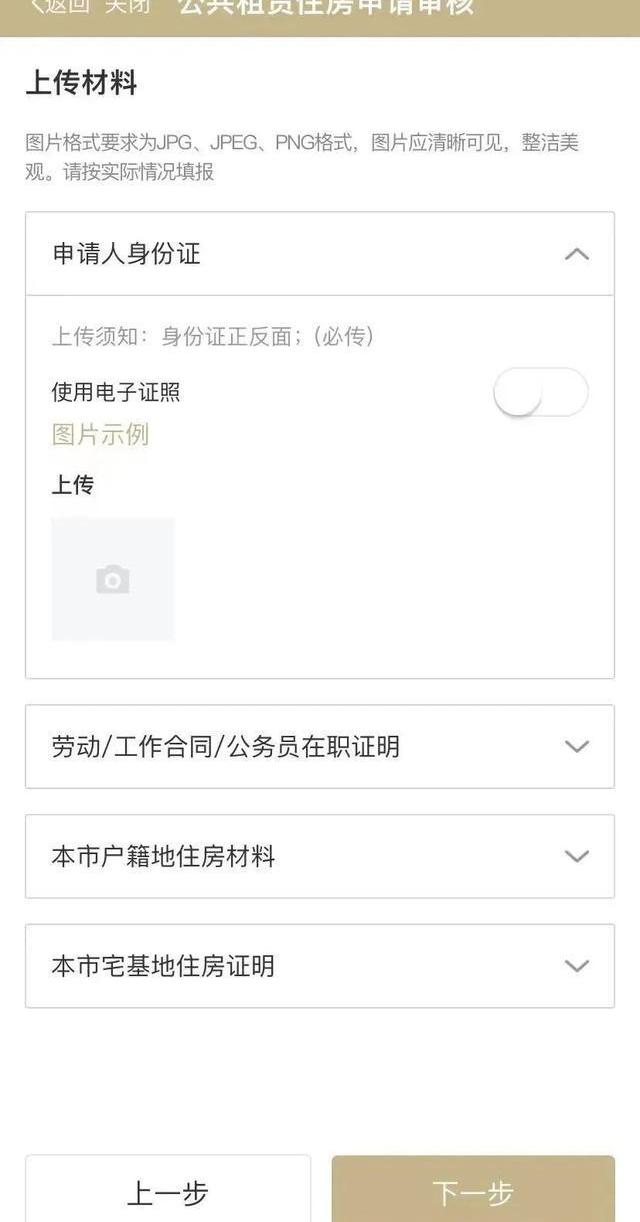Screen dimensions: 640x1222
Task: Open the 图片示例 link
Action: (x=100, y=435)
